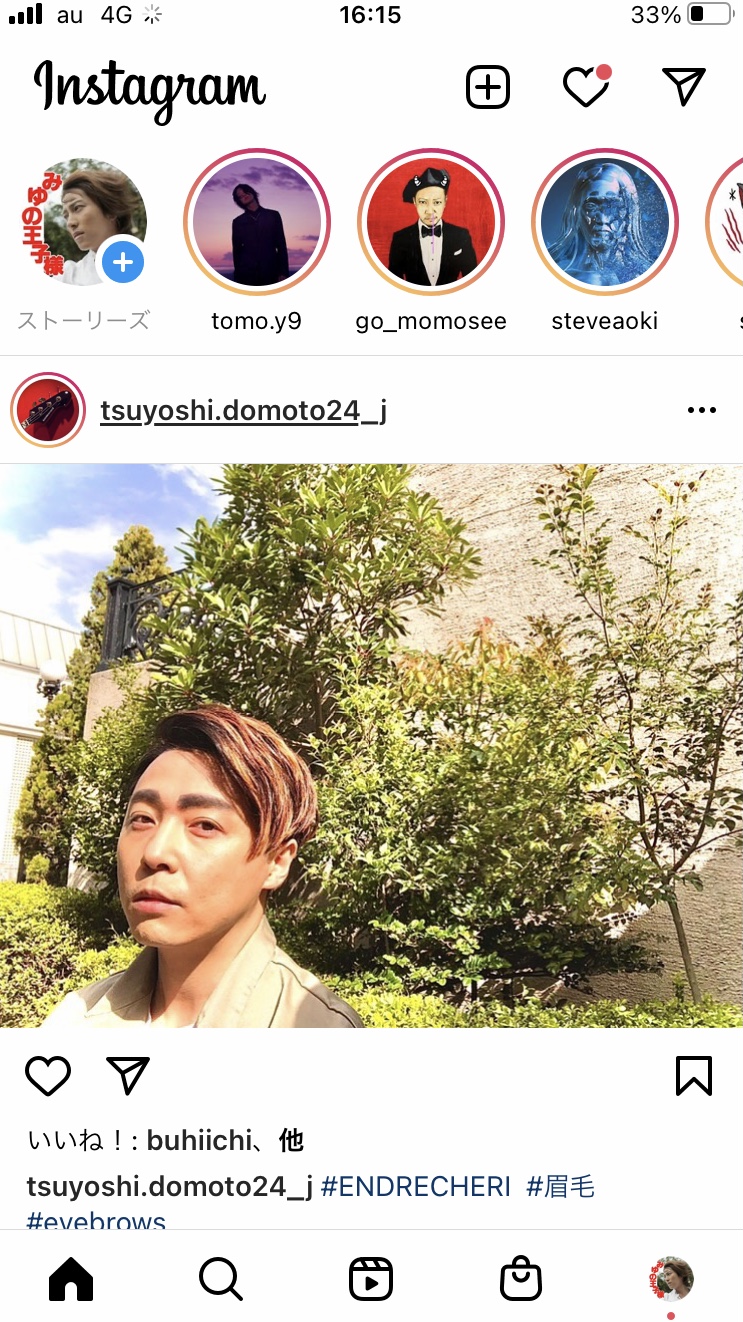View go_momosee's story
743x1322 pixels.
coord(431,222)
